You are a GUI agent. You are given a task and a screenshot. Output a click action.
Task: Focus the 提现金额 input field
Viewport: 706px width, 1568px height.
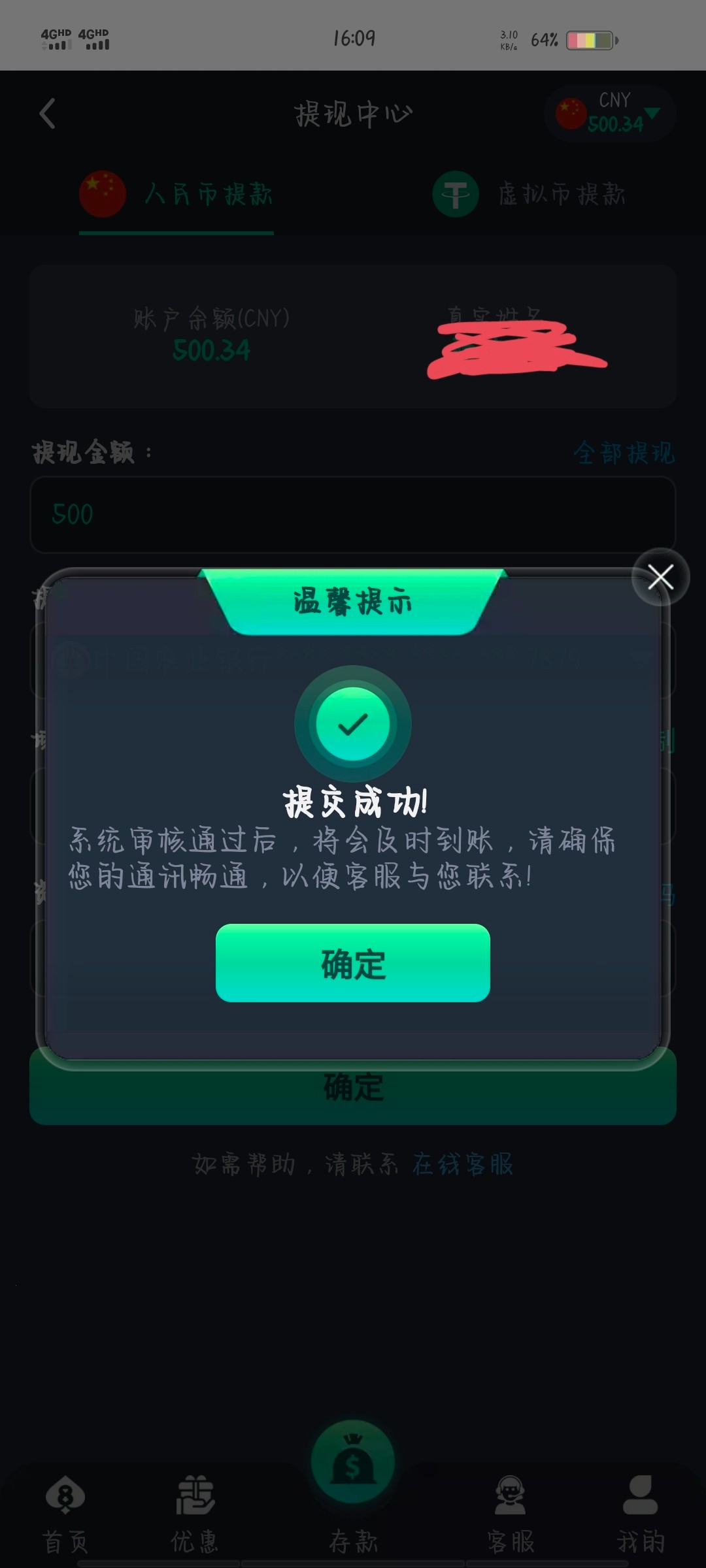tap(353, 515)
